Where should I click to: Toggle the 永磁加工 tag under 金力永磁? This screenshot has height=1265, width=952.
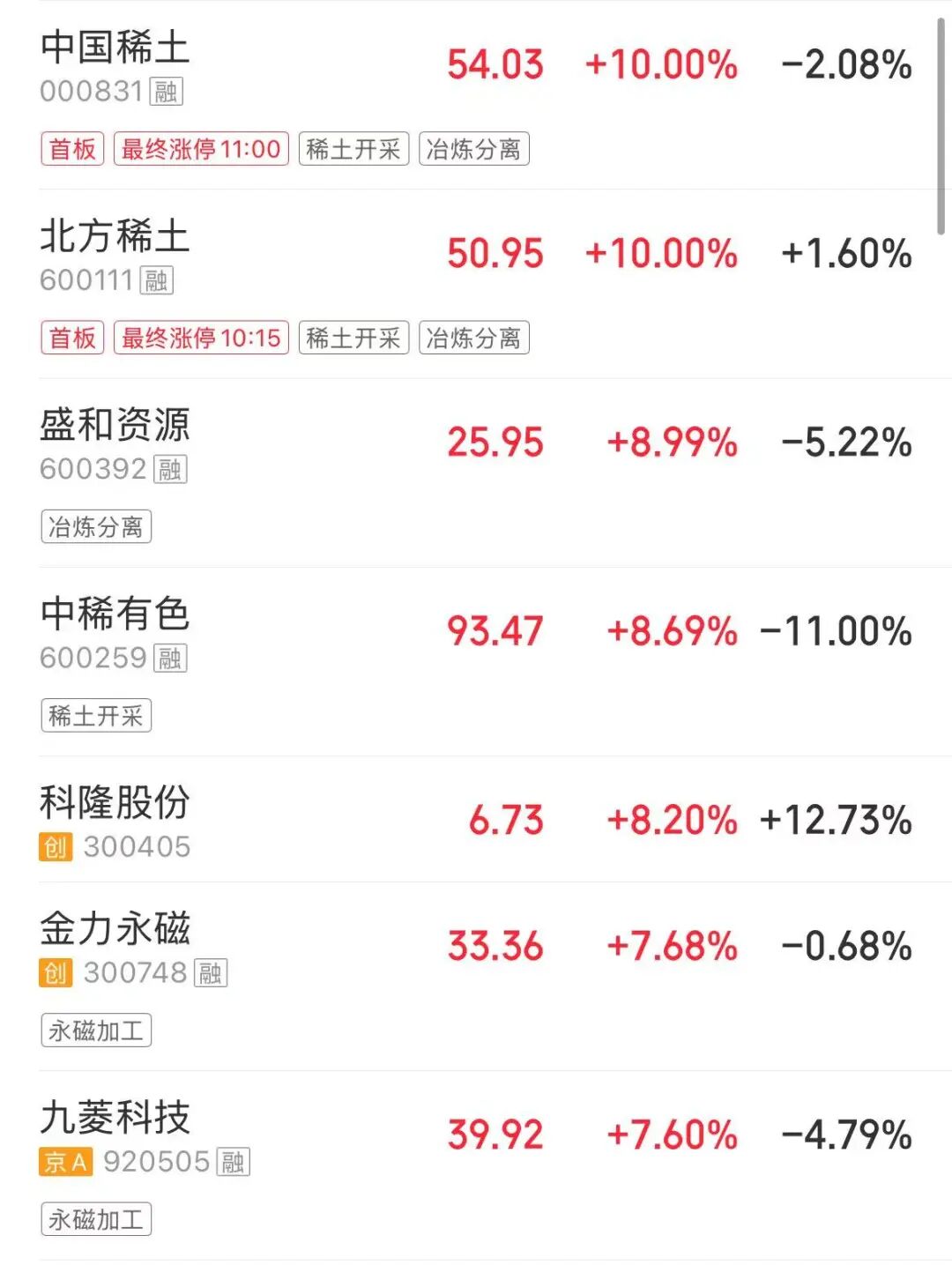[x=97, y=1031]
